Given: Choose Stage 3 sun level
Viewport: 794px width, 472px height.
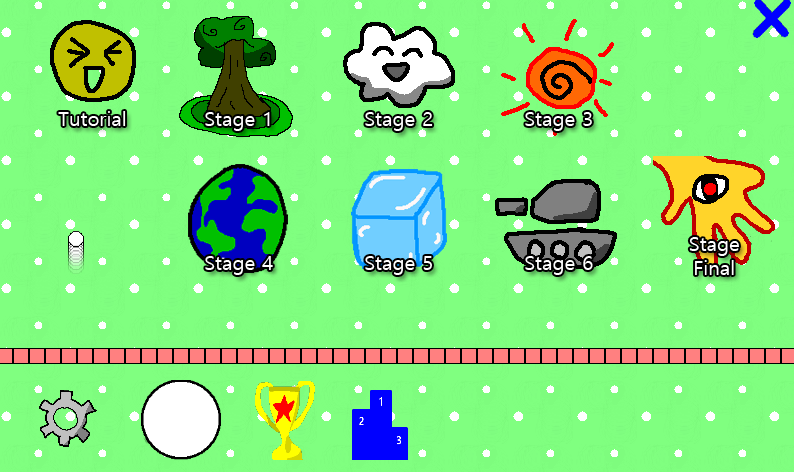Looking at the screenshot, I should tap(558, 76).
